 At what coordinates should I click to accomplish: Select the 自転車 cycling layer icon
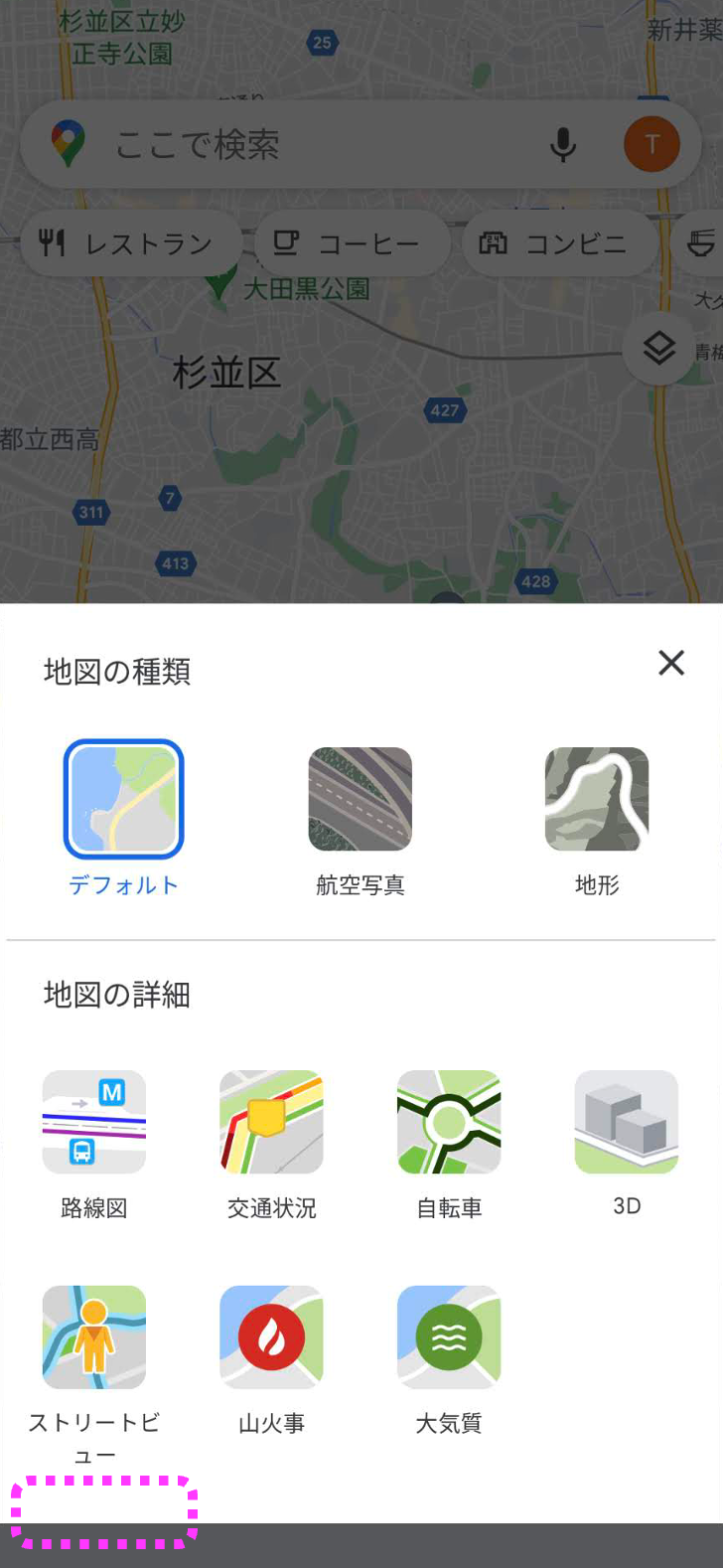(449, 1122)
